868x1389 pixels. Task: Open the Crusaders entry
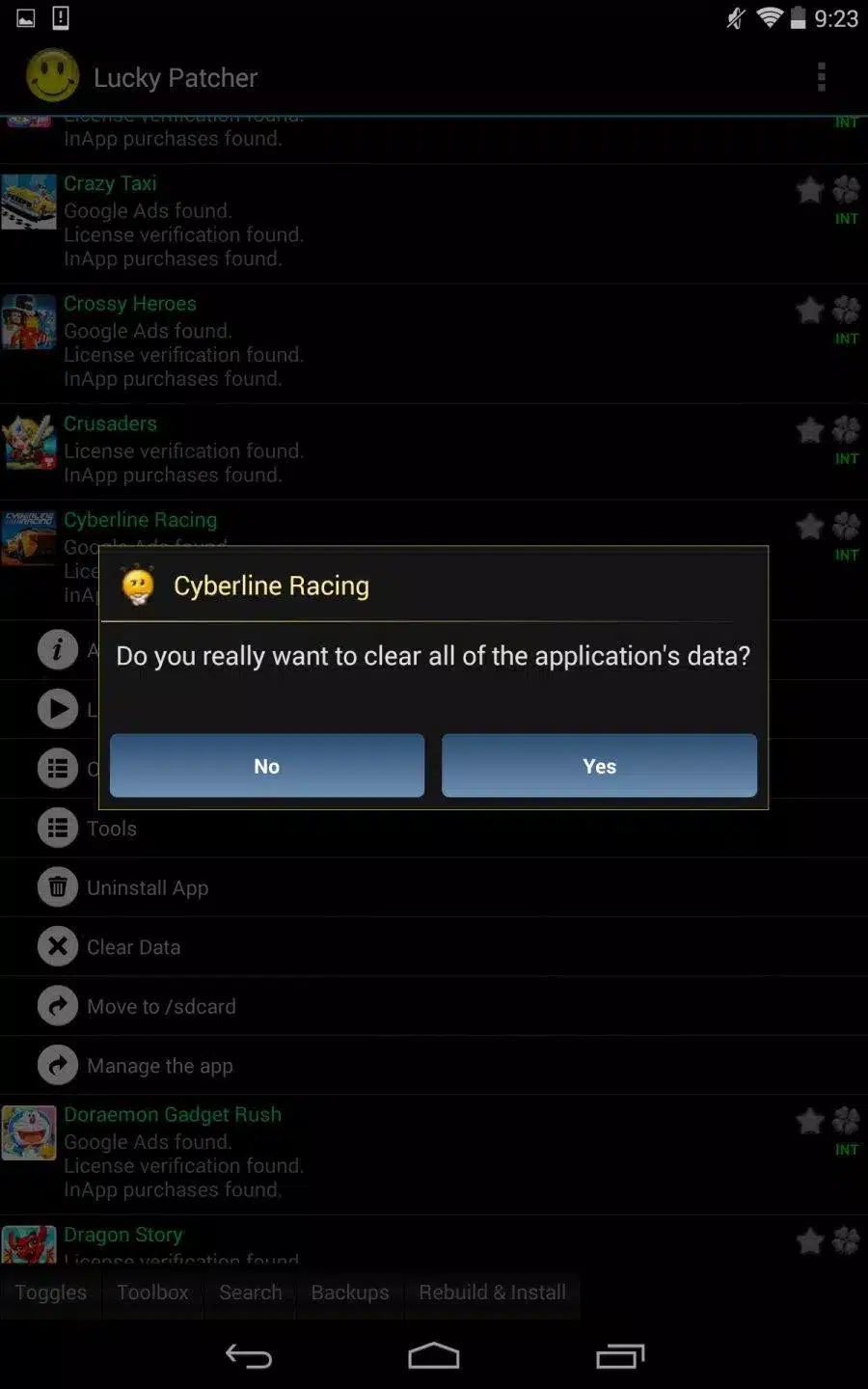[x=110, y=423]
